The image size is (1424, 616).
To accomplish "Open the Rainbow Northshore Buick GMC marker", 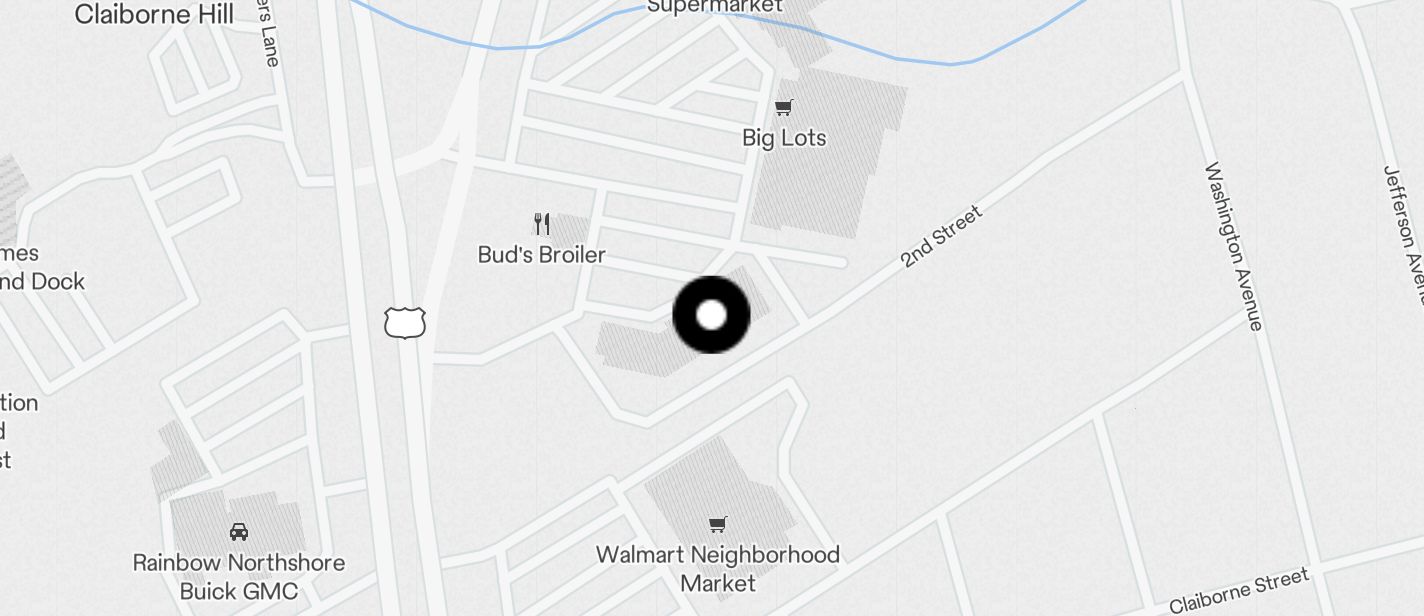I will tap(239, 532).
